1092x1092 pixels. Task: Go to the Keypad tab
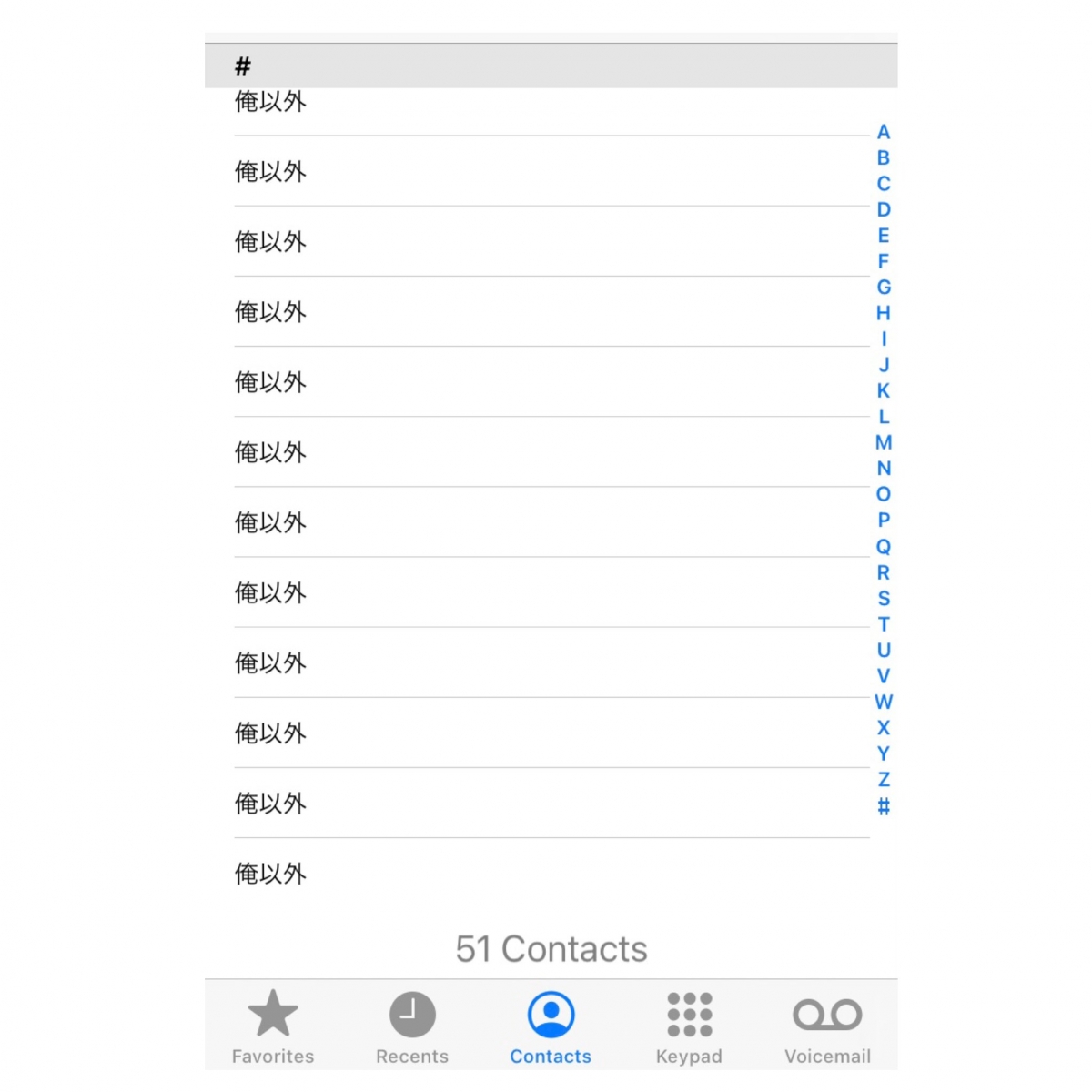[x=689, y=1026]
